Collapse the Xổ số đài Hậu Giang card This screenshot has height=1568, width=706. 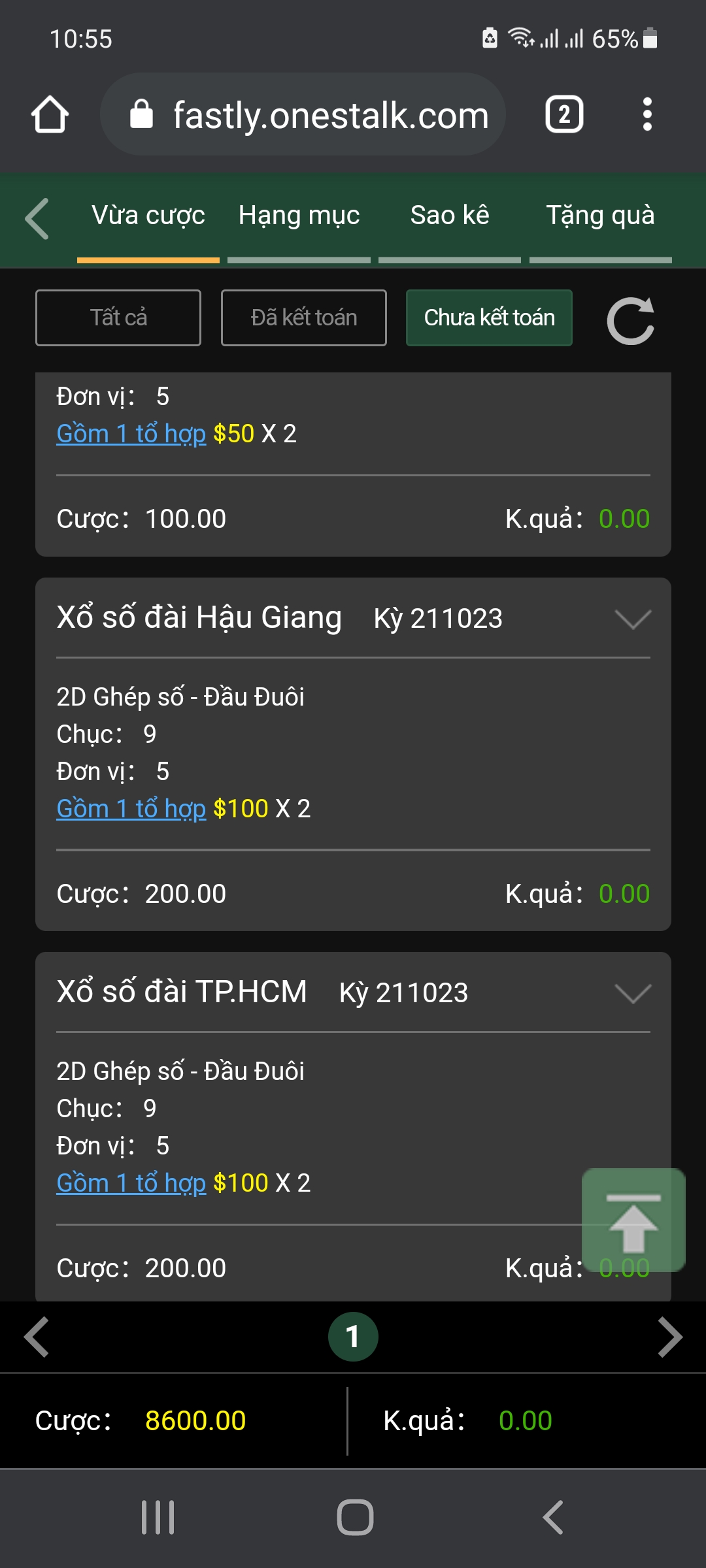[x=633, y=619]
